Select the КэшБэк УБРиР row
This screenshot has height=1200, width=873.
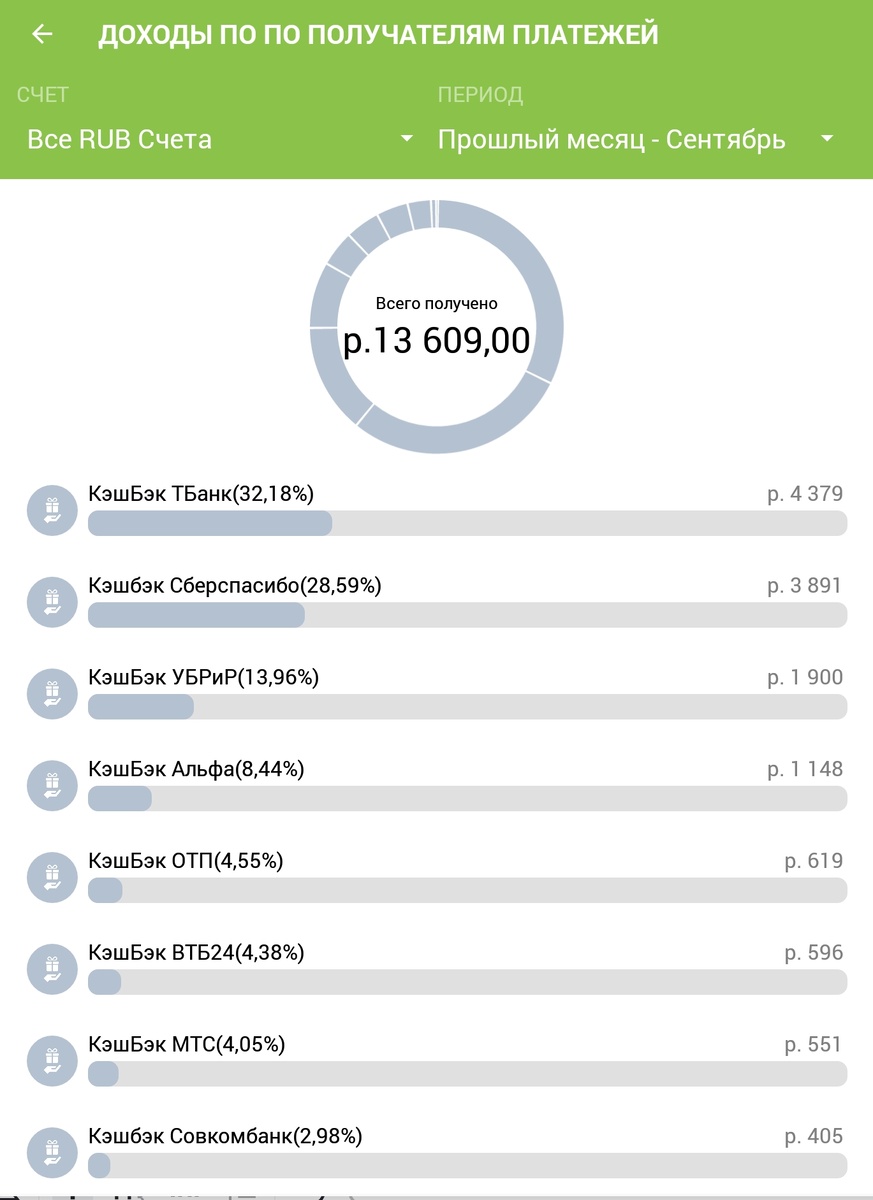[436, 693]
